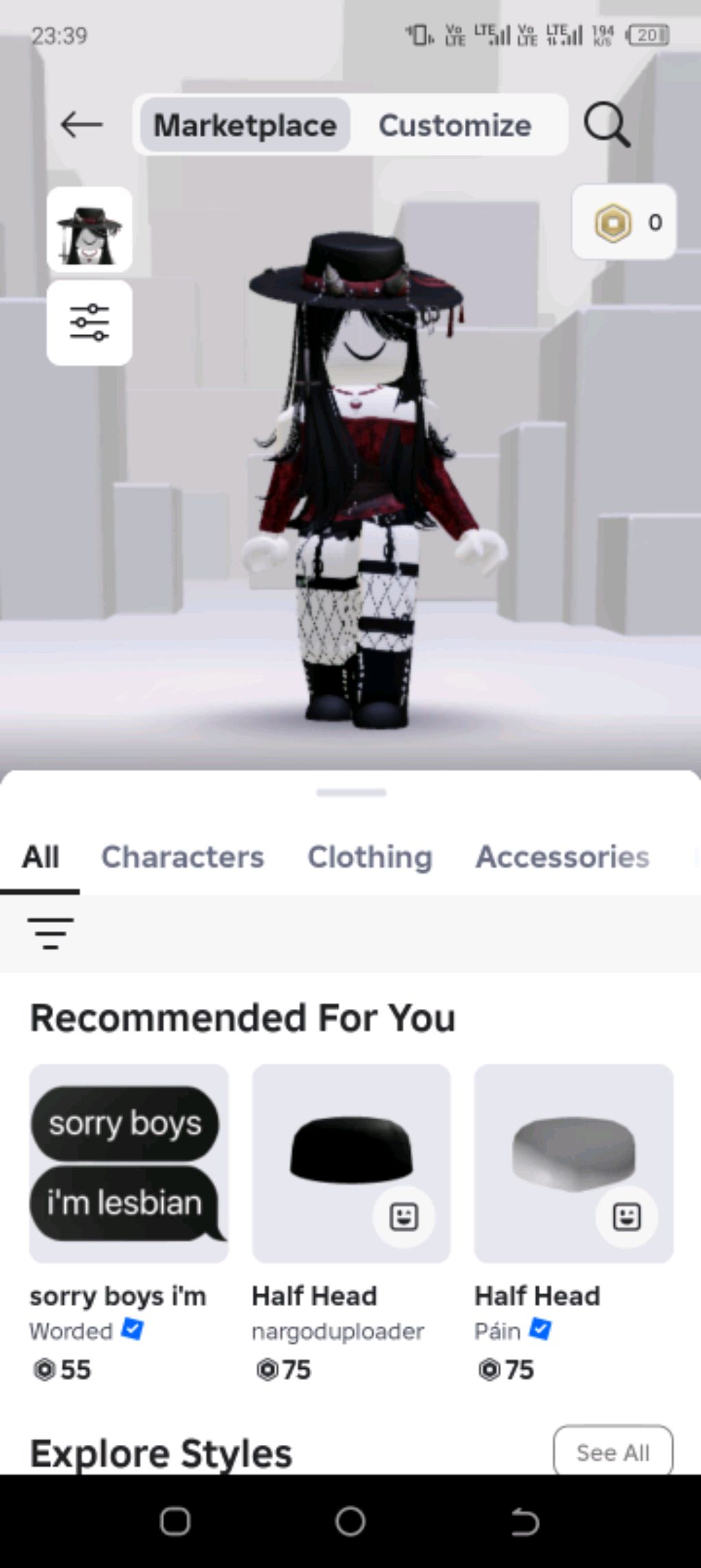Try on Páin's Half Head
This screenshot has height=1568, width=701.
[626, 1217]
